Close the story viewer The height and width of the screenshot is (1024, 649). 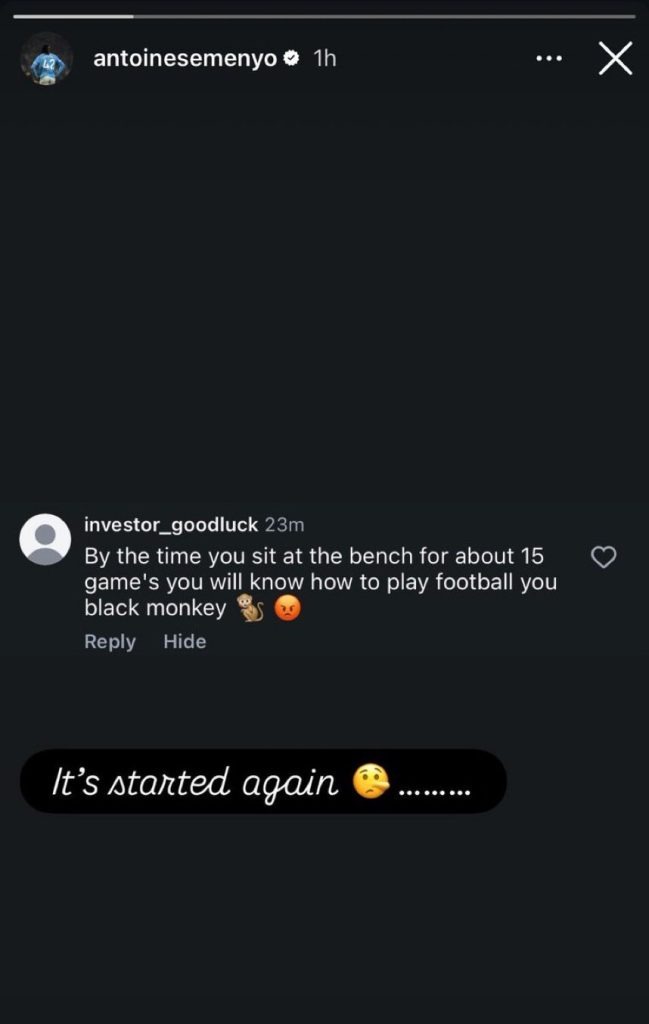(x=616, y=58)
